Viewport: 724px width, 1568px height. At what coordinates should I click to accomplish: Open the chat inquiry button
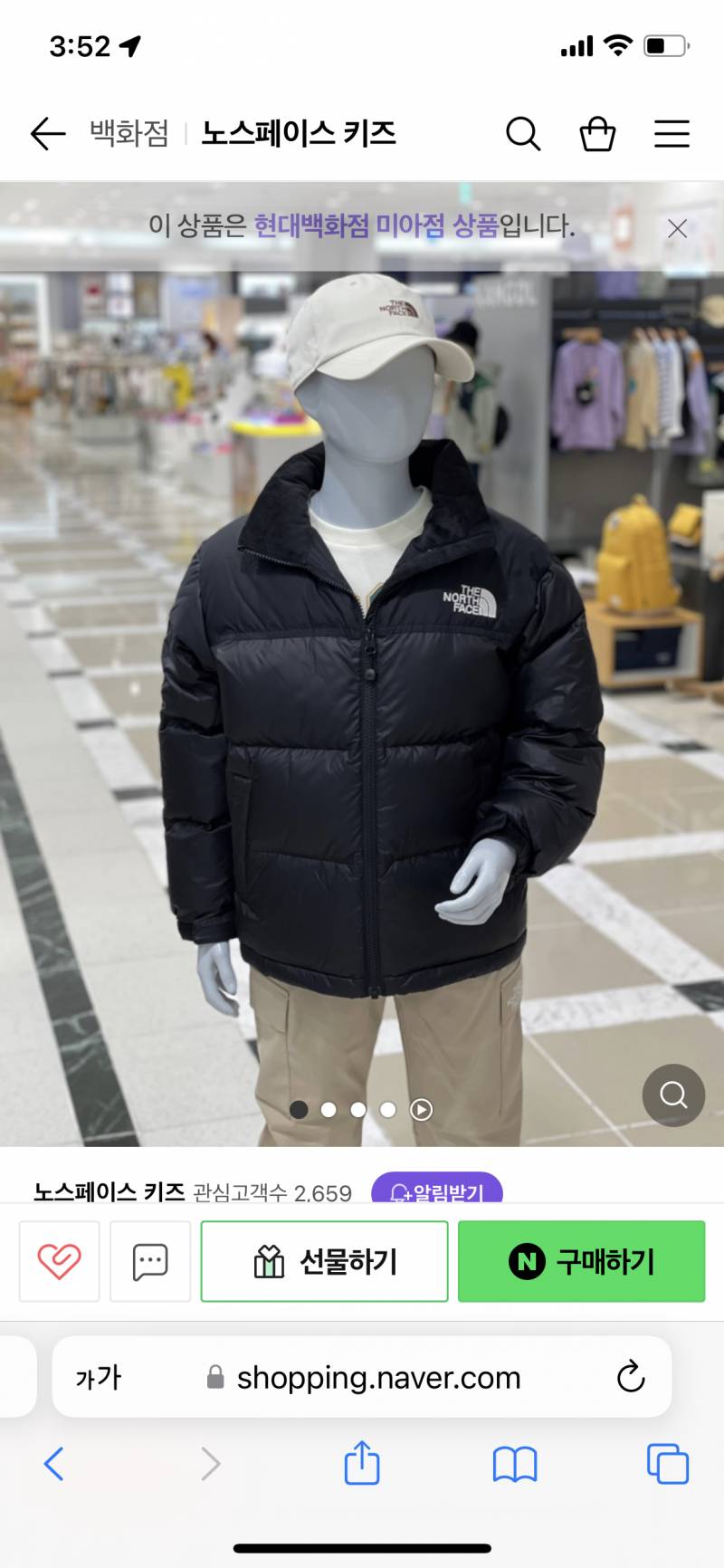click(150, 1261)
